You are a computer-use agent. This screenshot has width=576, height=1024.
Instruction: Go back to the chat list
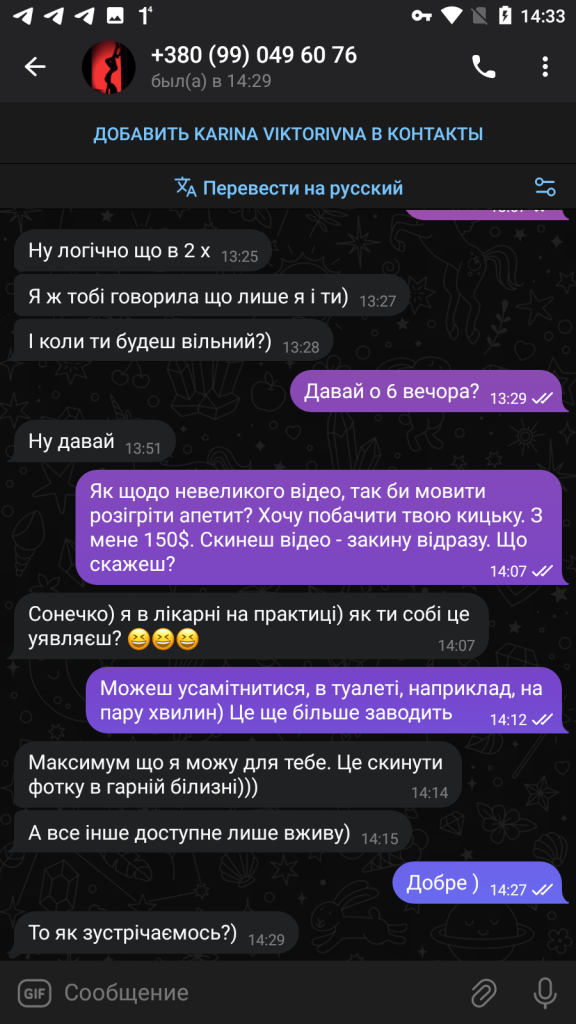35,67
